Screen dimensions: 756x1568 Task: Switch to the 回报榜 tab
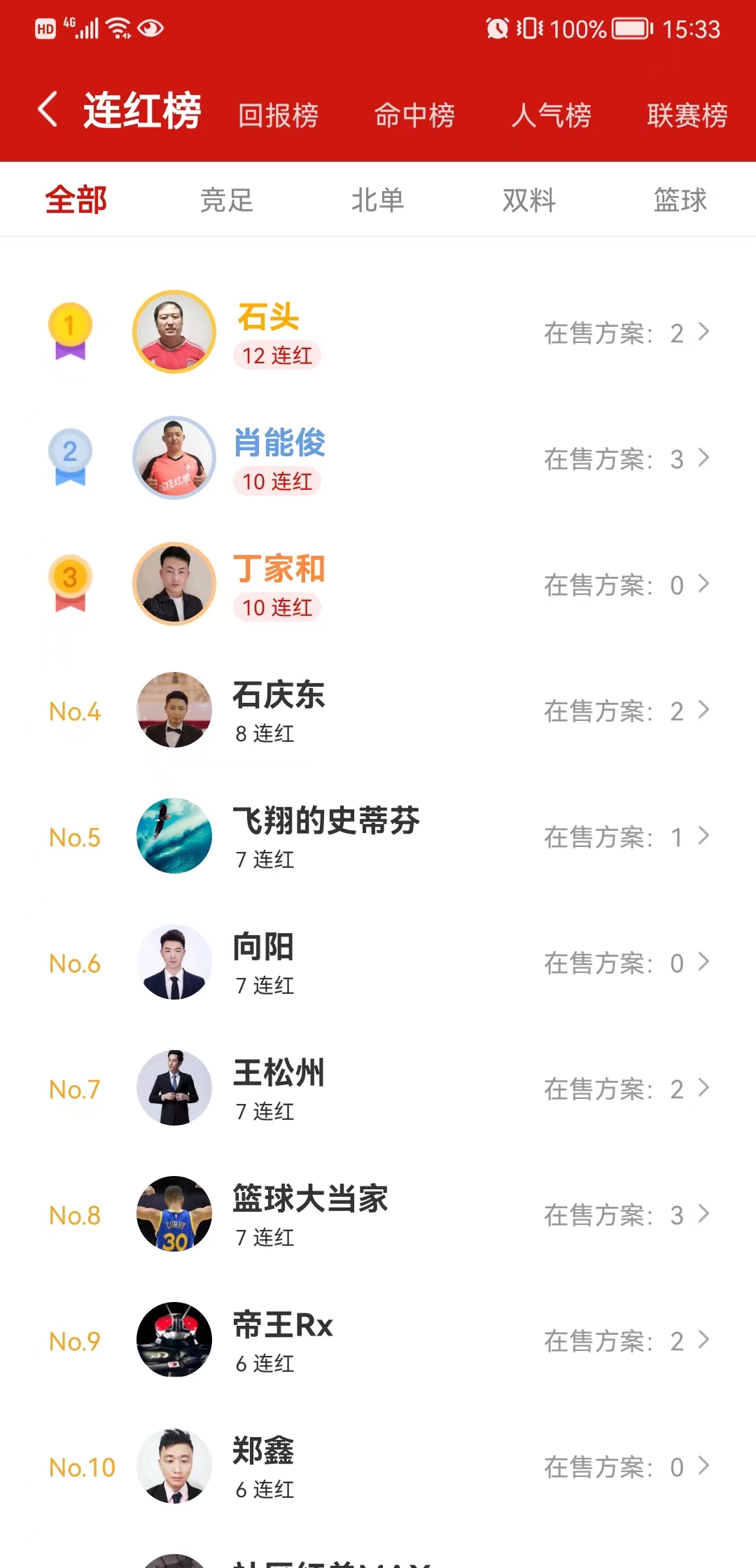(279, 115)
